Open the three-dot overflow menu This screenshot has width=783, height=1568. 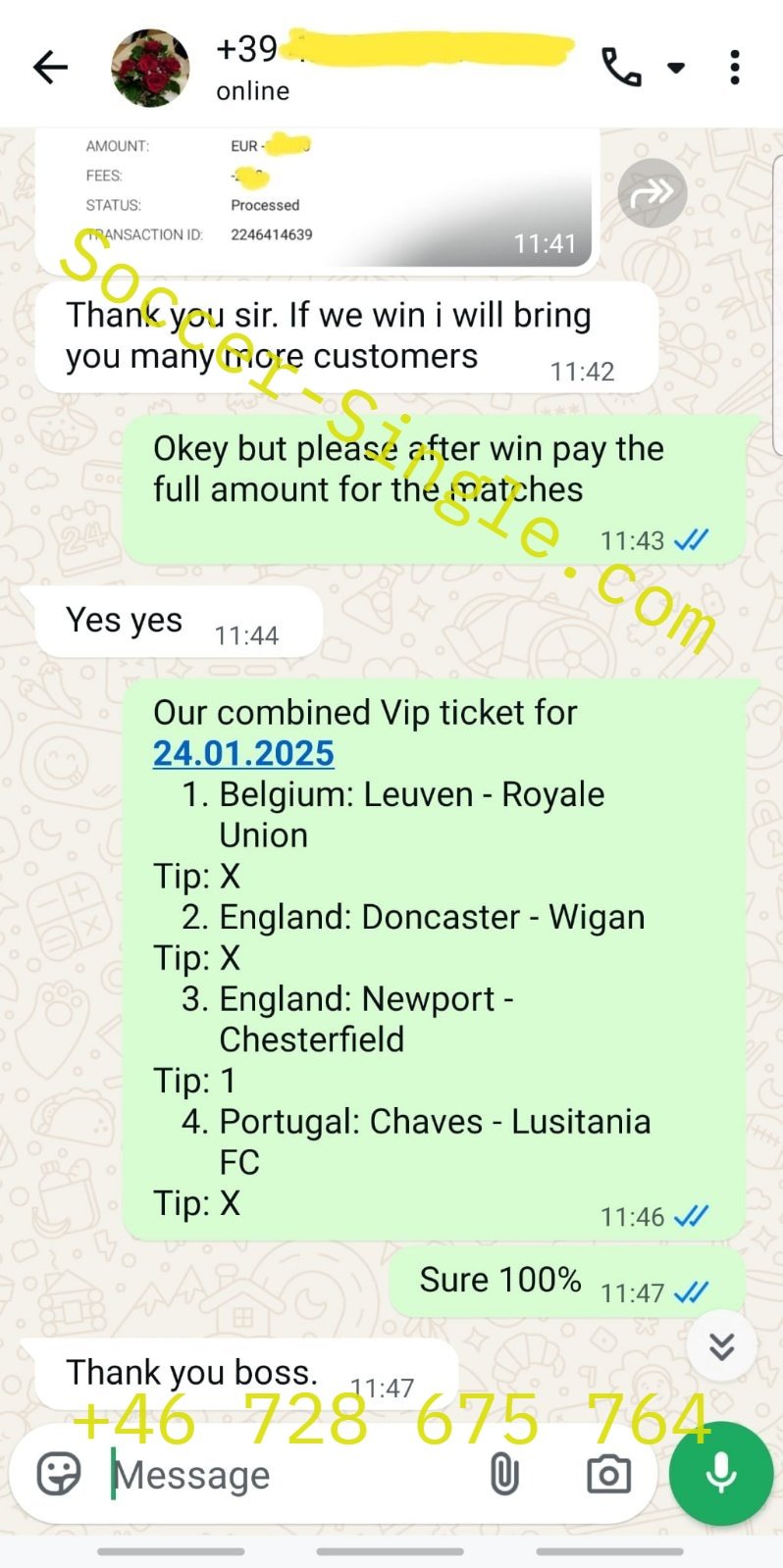(x=735, y=68)
